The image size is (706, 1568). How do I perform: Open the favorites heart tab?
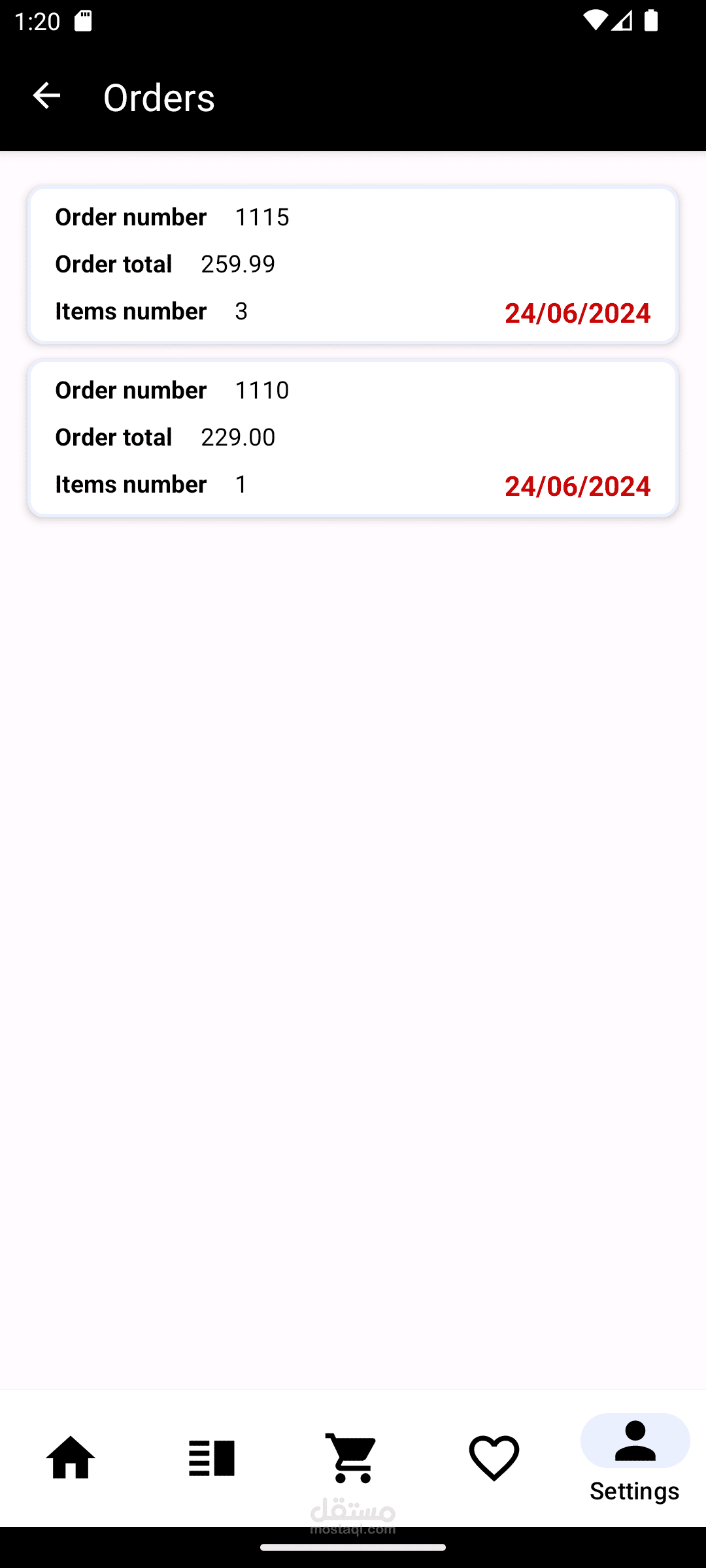coord(494,1458)
